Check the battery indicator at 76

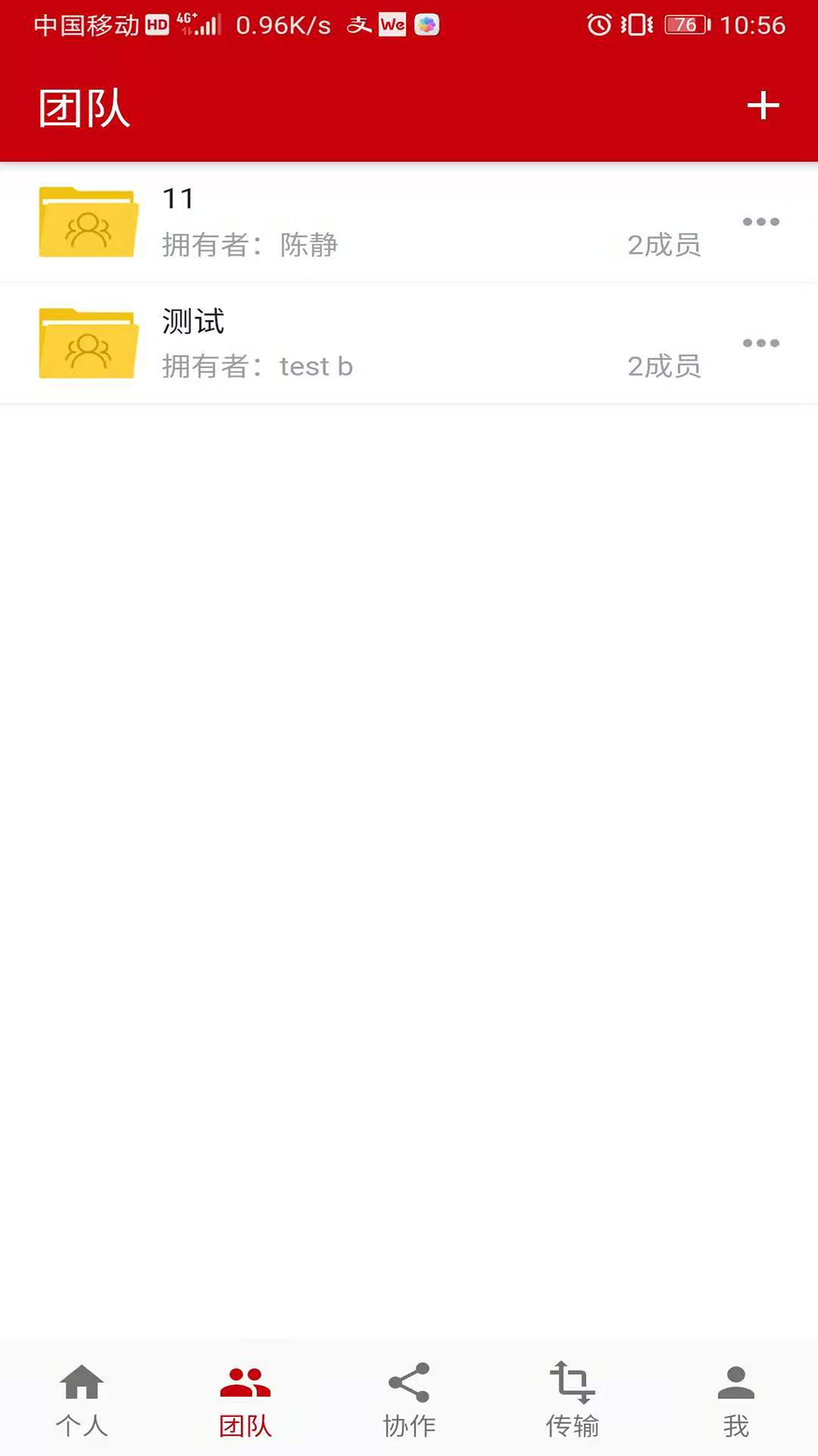tap(683, 24)
